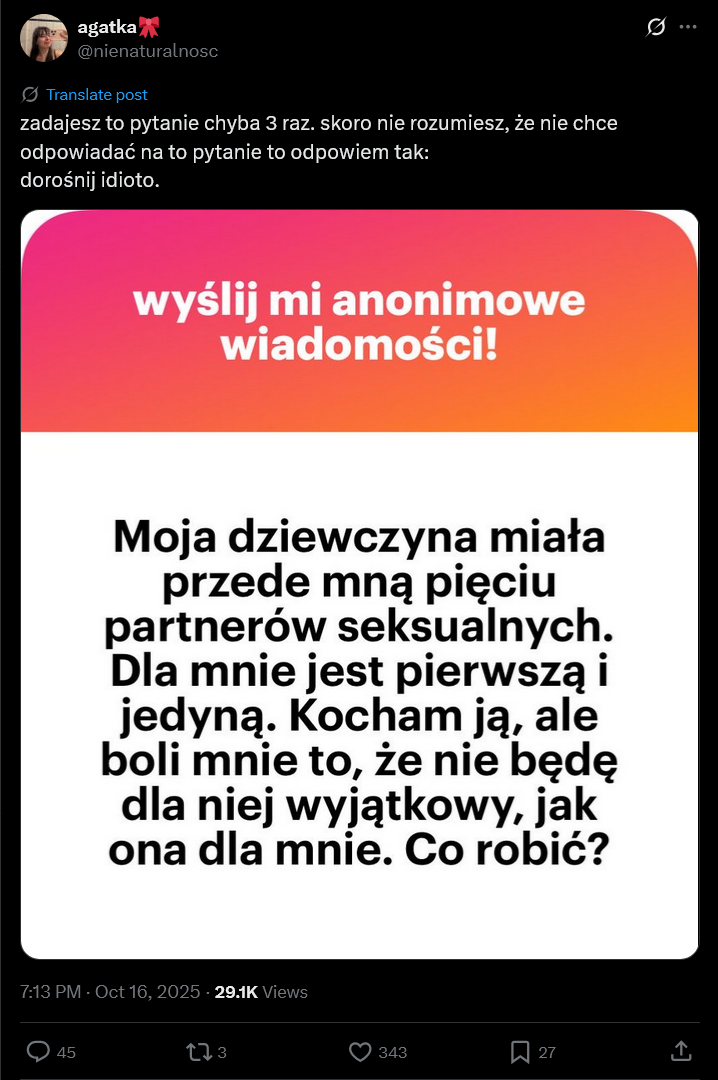Screen dimensions: 718x1080
Task: Open agatka's profile avatar
Action: click(x=44, y=38)
